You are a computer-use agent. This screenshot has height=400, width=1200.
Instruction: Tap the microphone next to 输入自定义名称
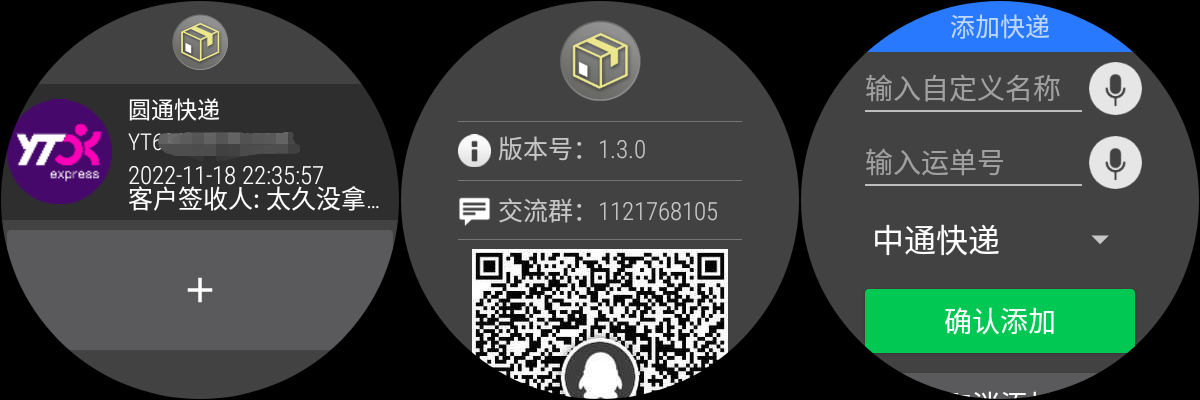pyautogui.click(x=1115, y=90)
